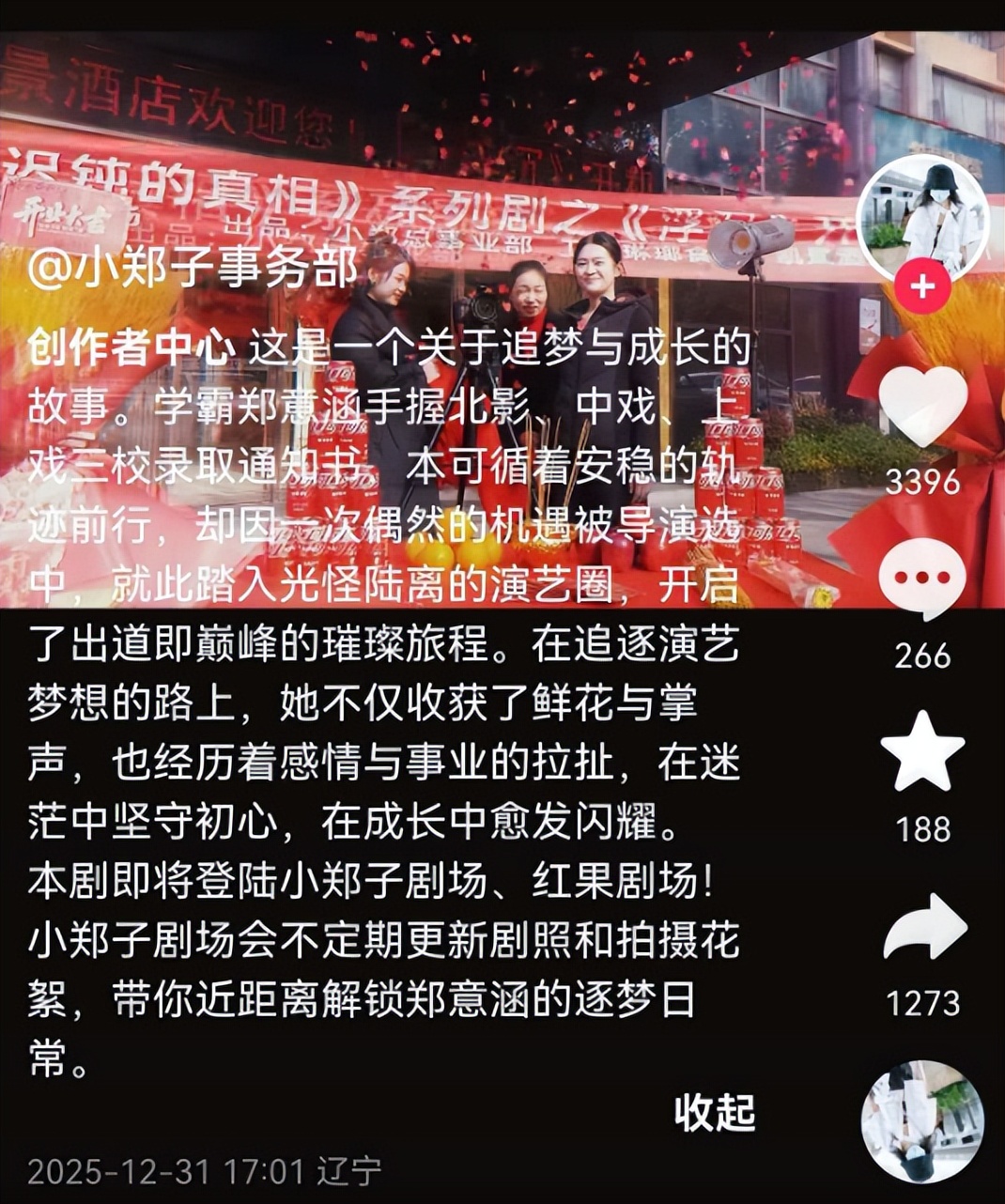Share this video

tap(925, 928)
